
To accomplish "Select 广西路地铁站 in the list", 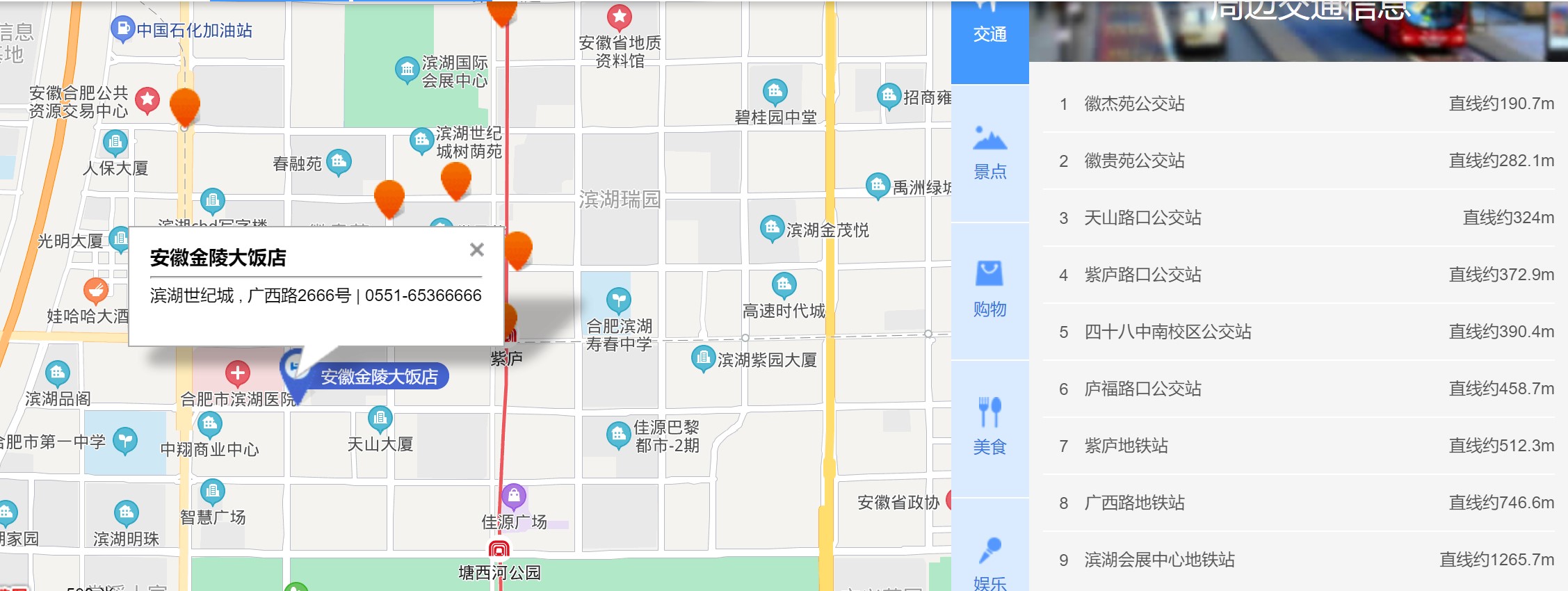I will pos(1134,503).
